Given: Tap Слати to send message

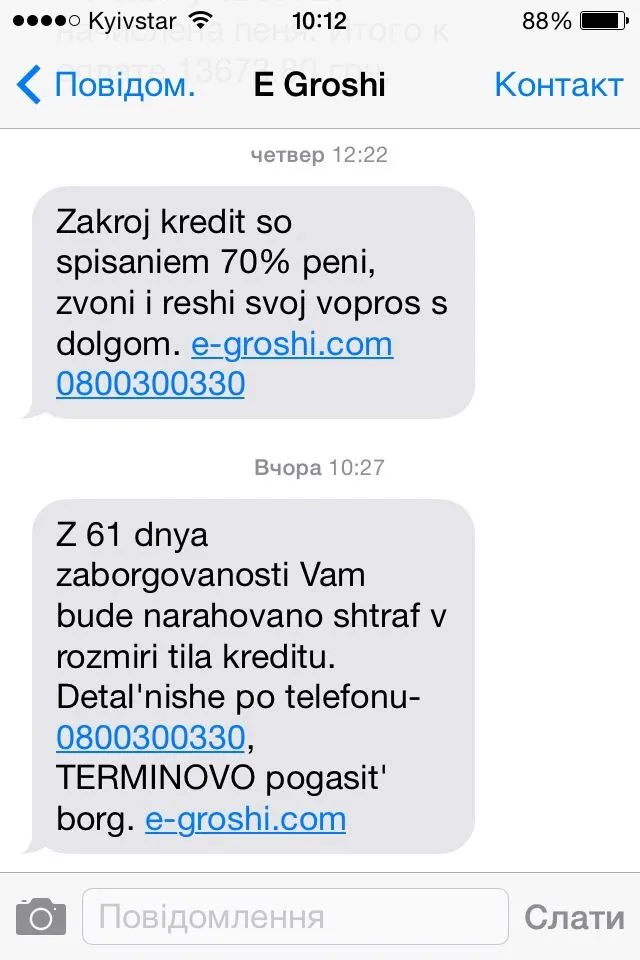Looking at the screenshot, I should (x=574, y=915).
